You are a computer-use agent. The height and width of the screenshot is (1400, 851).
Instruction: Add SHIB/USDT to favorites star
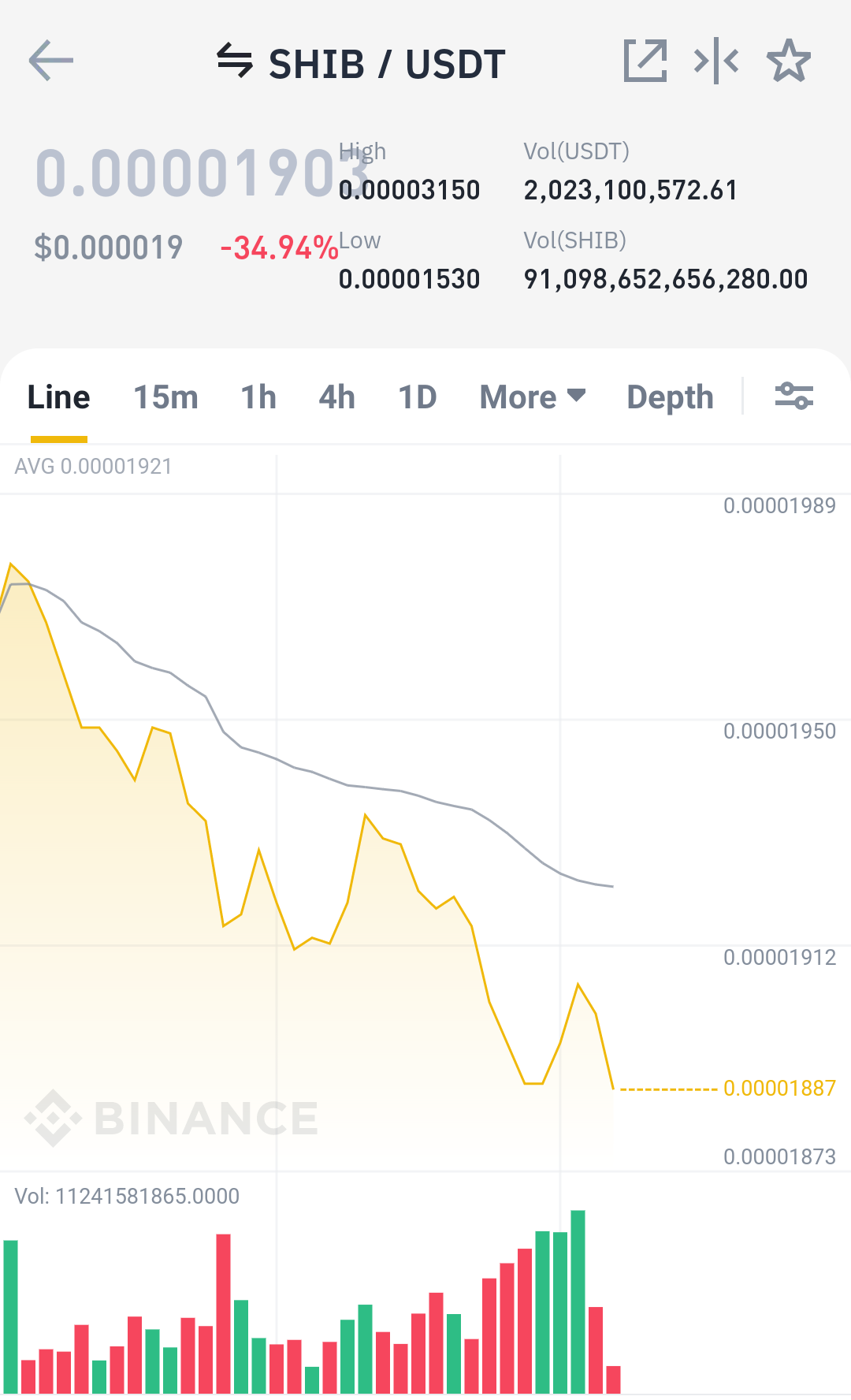pyautogui.click(x=788, y=61)
